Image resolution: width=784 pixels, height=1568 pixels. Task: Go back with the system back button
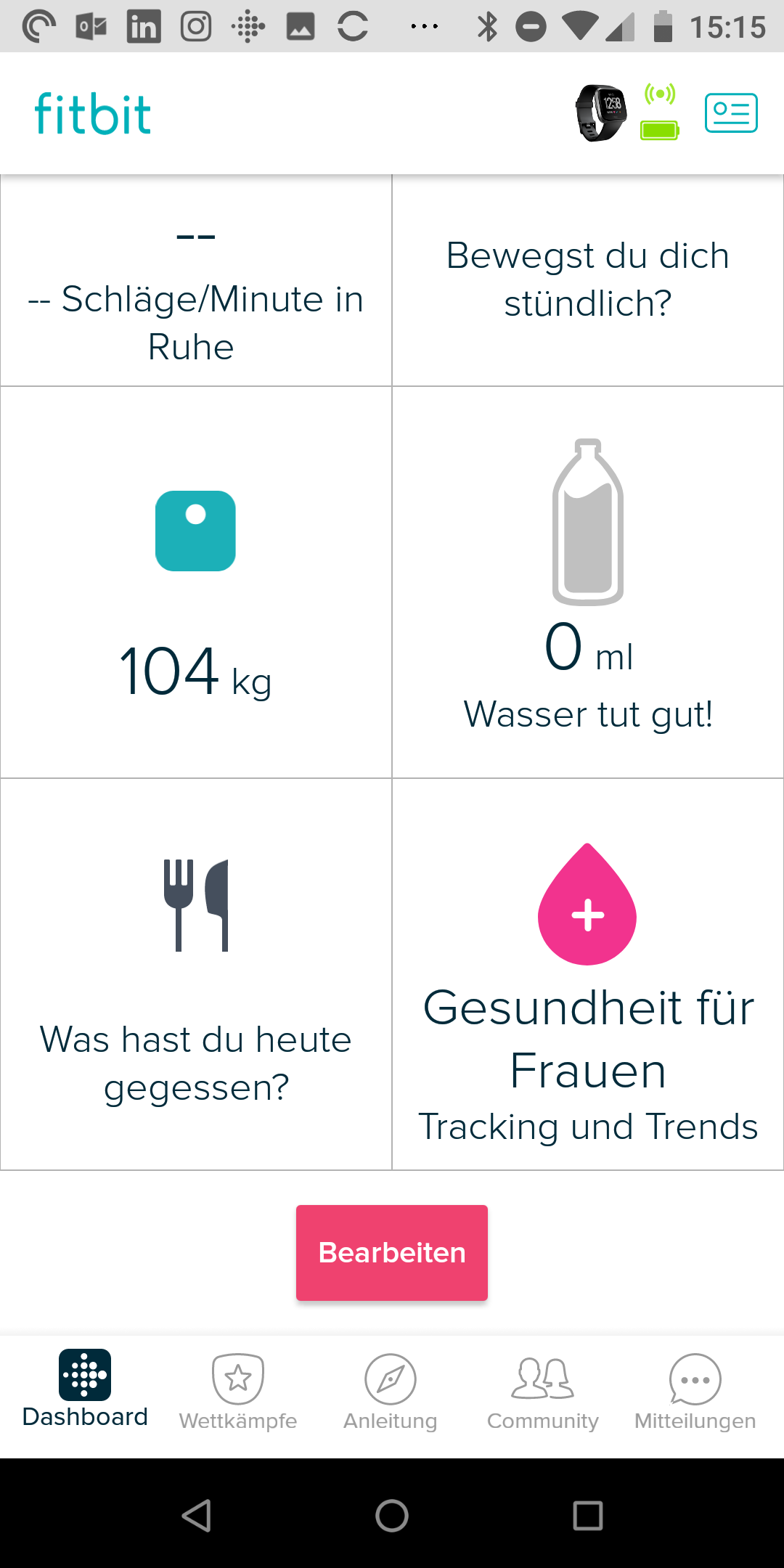(196, 1516)
